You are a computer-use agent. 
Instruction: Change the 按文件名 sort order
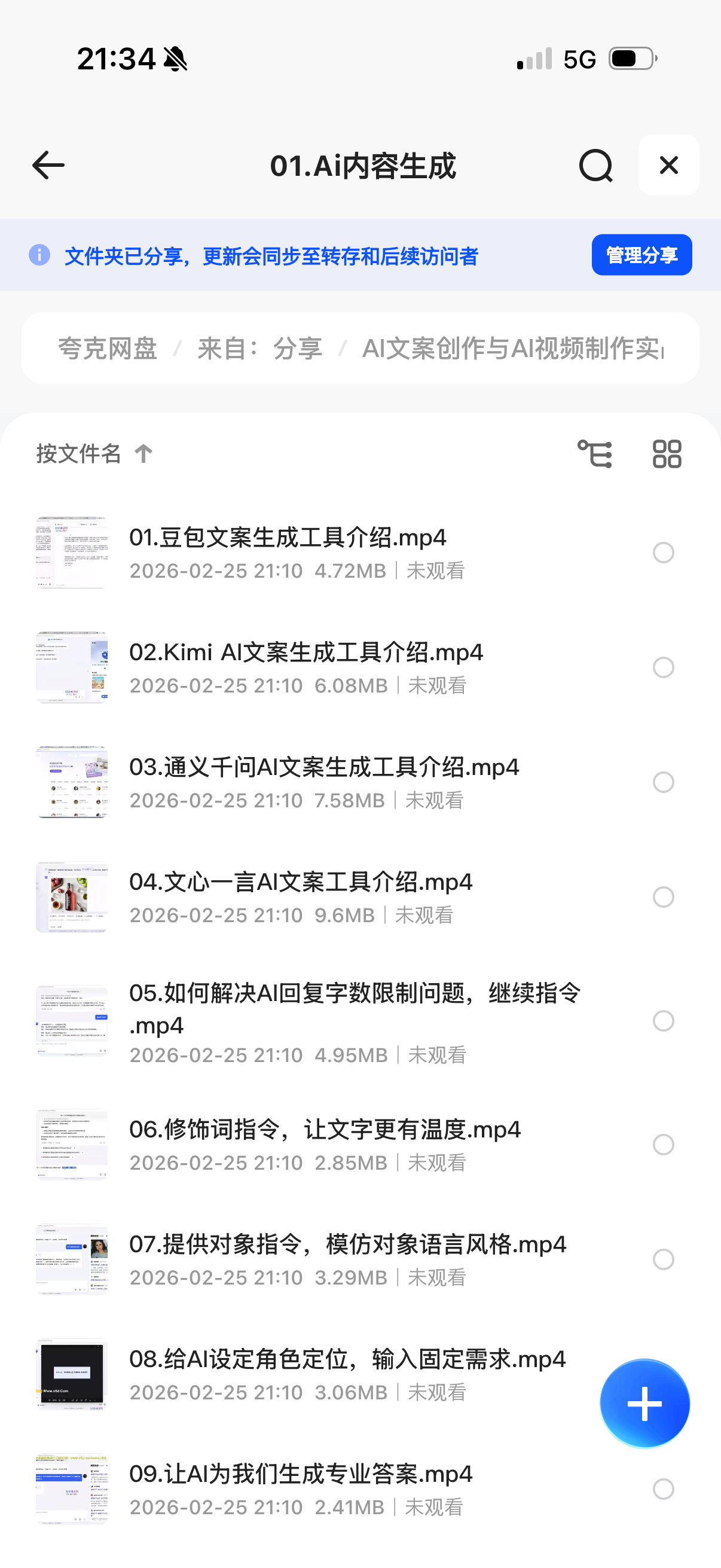[x=94, y=454]
